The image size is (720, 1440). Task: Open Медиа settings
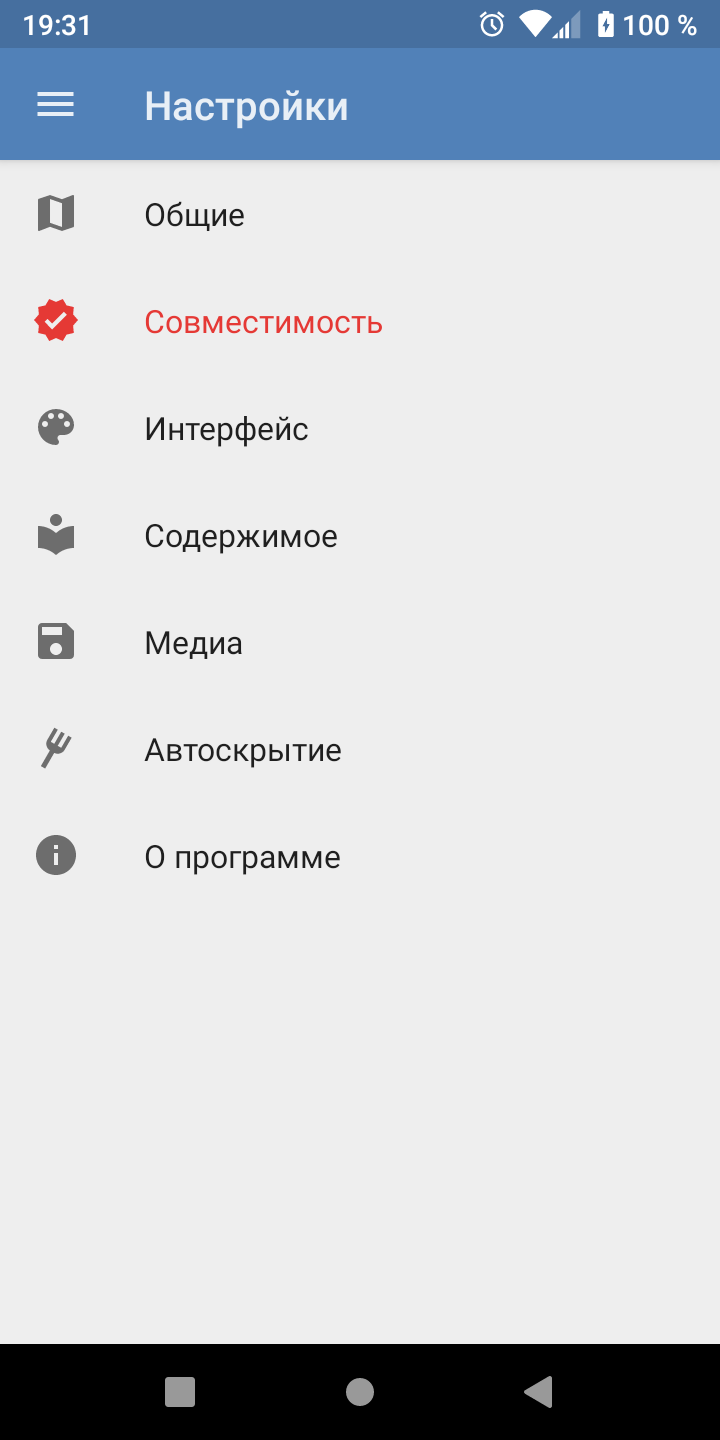tap(360, 643)
